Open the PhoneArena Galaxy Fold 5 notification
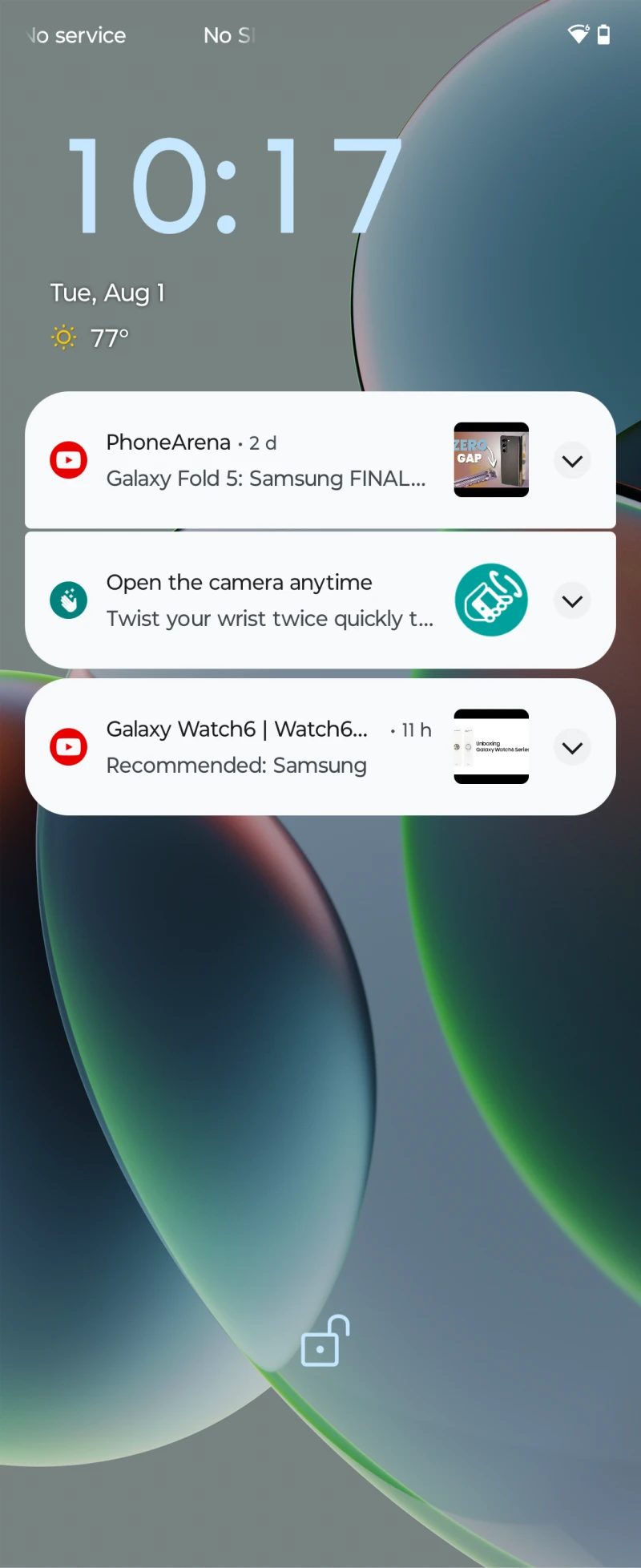The image size is (641, 1568). pyautogui.click(x=264, y=461)
